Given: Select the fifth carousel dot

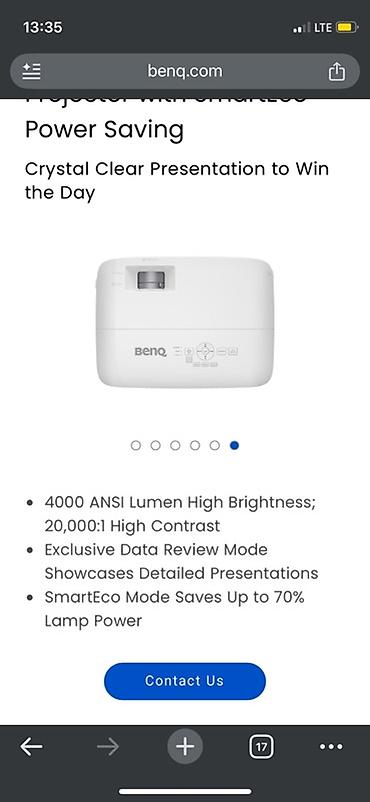Looking at the screenshot, I should tap(214, 445).
